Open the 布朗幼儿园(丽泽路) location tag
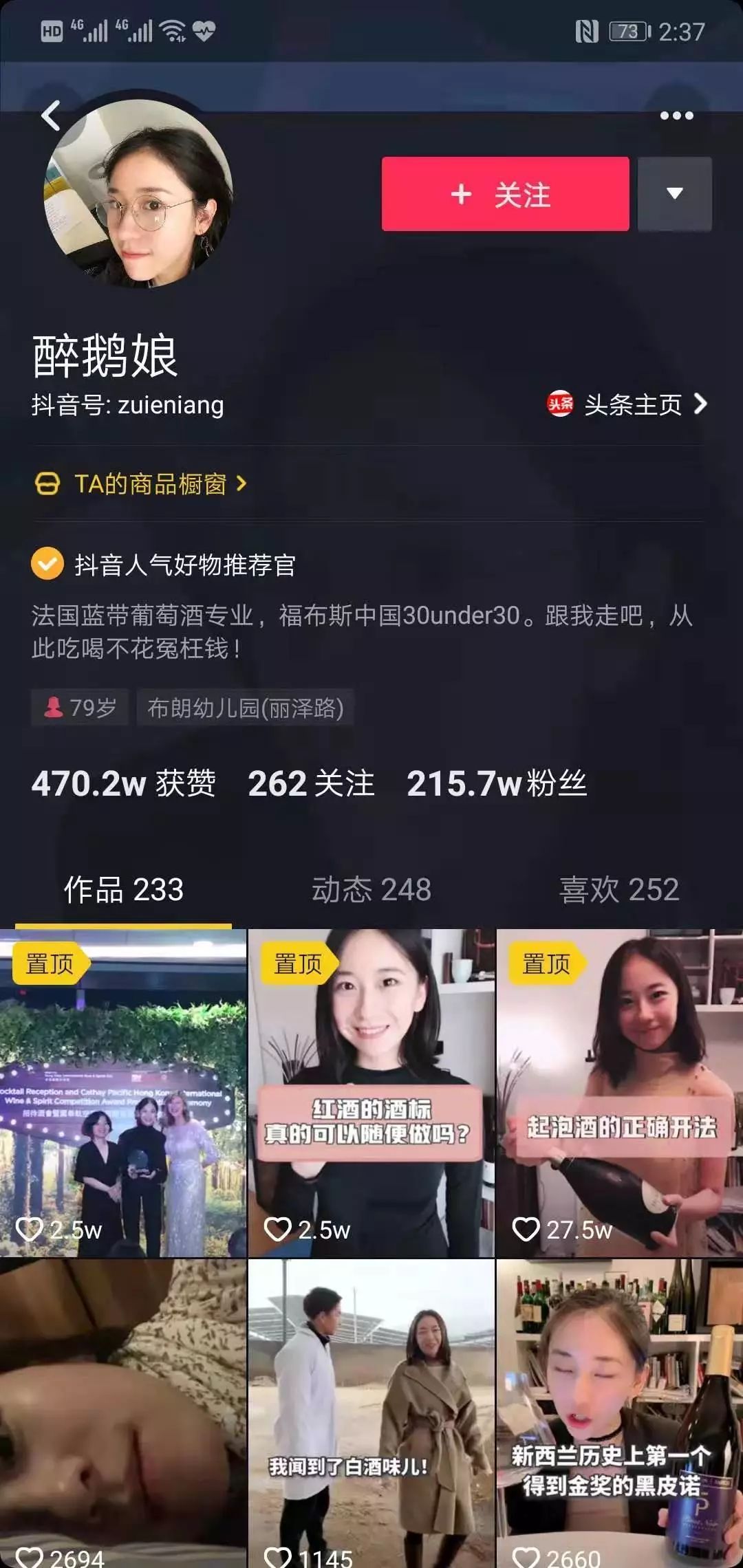Screen dimensions: 743x1568 [x=245, y=708]
